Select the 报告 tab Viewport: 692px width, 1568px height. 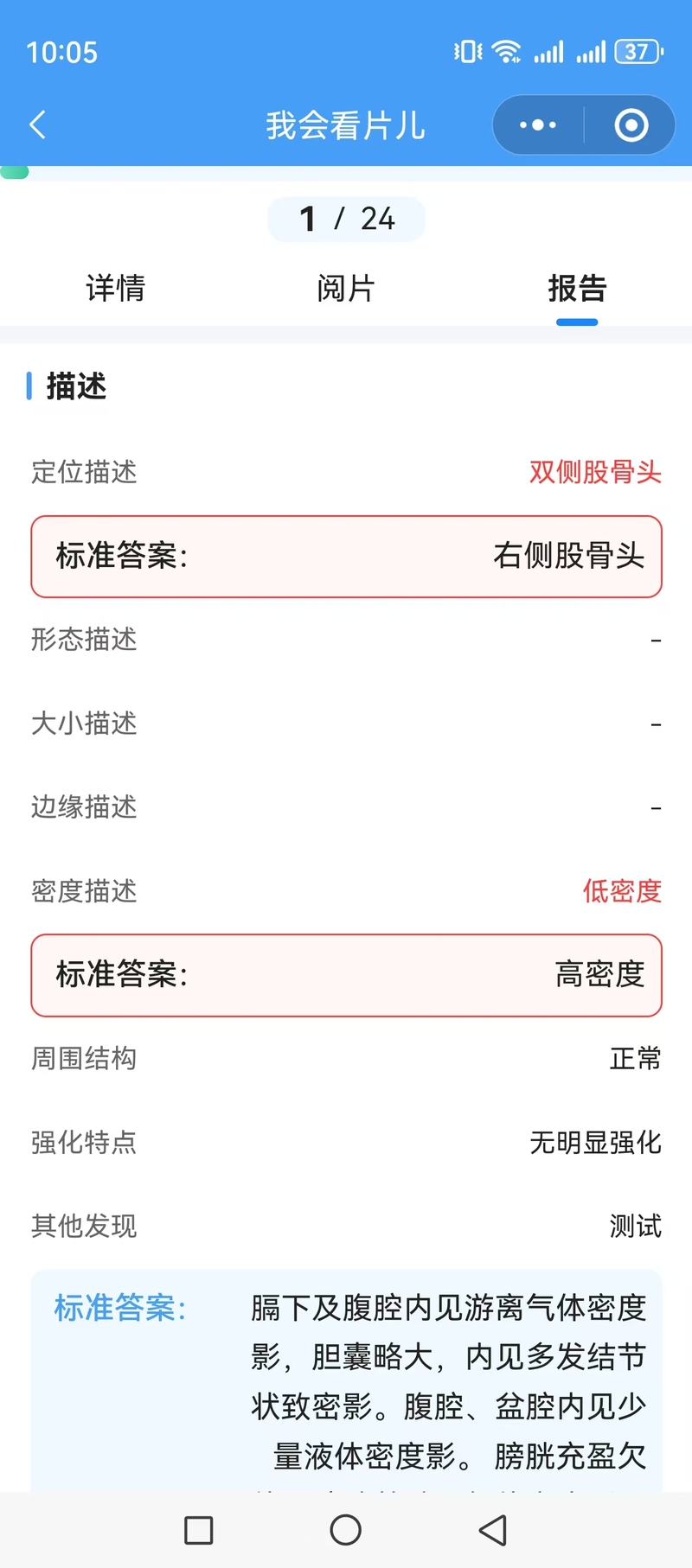coord(577,288)
